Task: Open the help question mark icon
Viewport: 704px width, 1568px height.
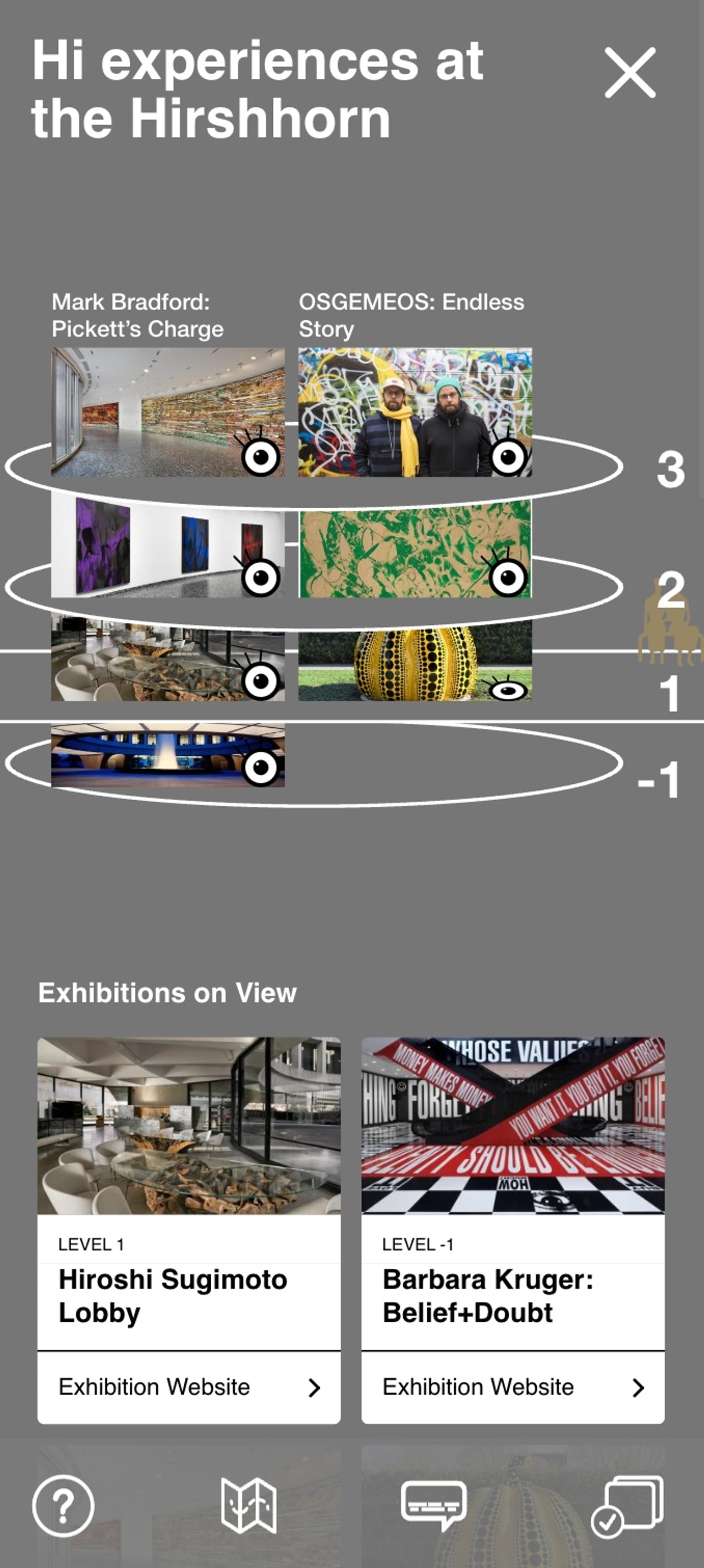Action: [x=63, y=1505]
